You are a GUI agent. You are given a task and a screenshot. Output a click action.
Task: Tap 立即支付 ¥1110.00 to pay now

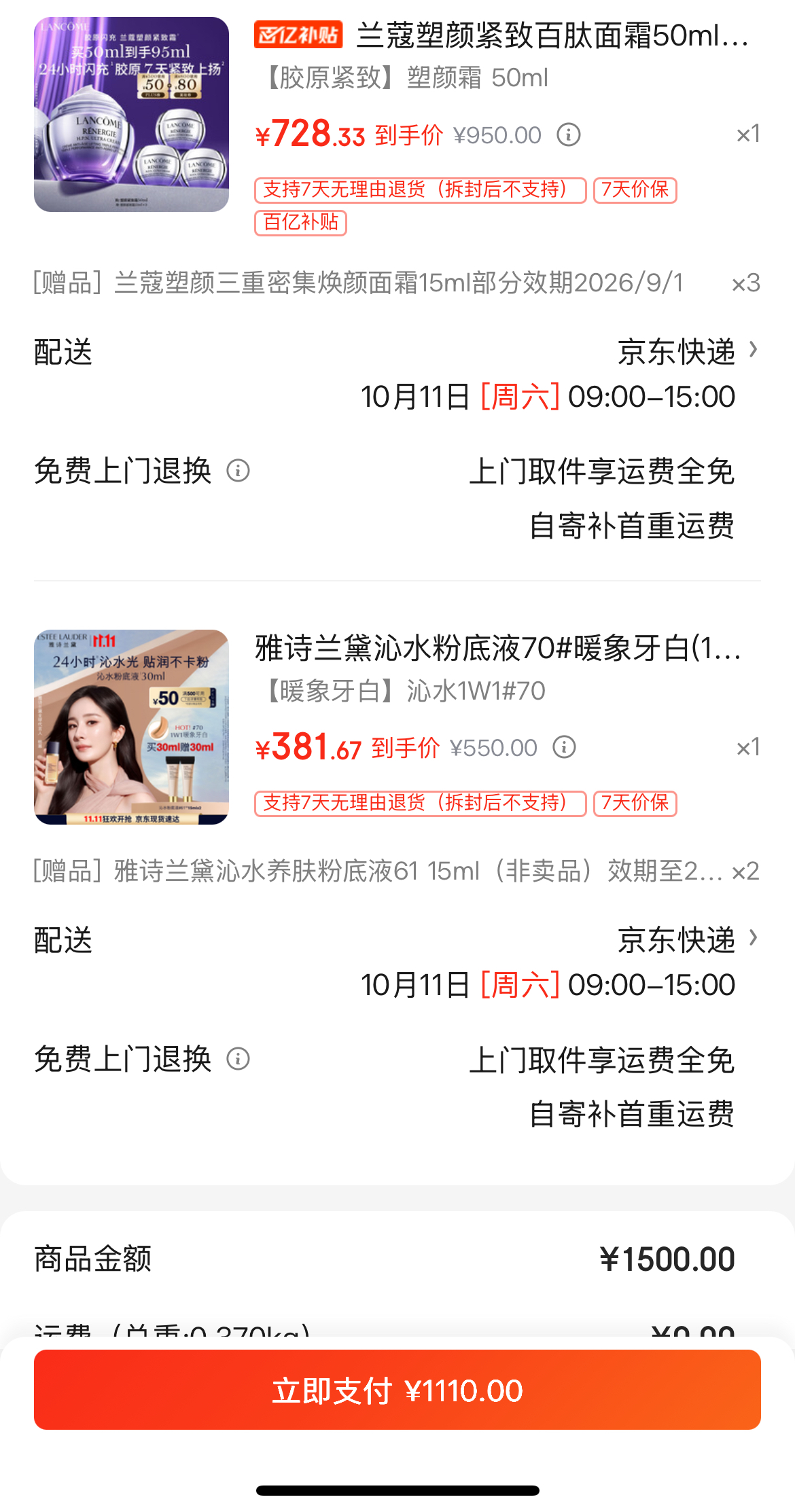pos(397,1390)
